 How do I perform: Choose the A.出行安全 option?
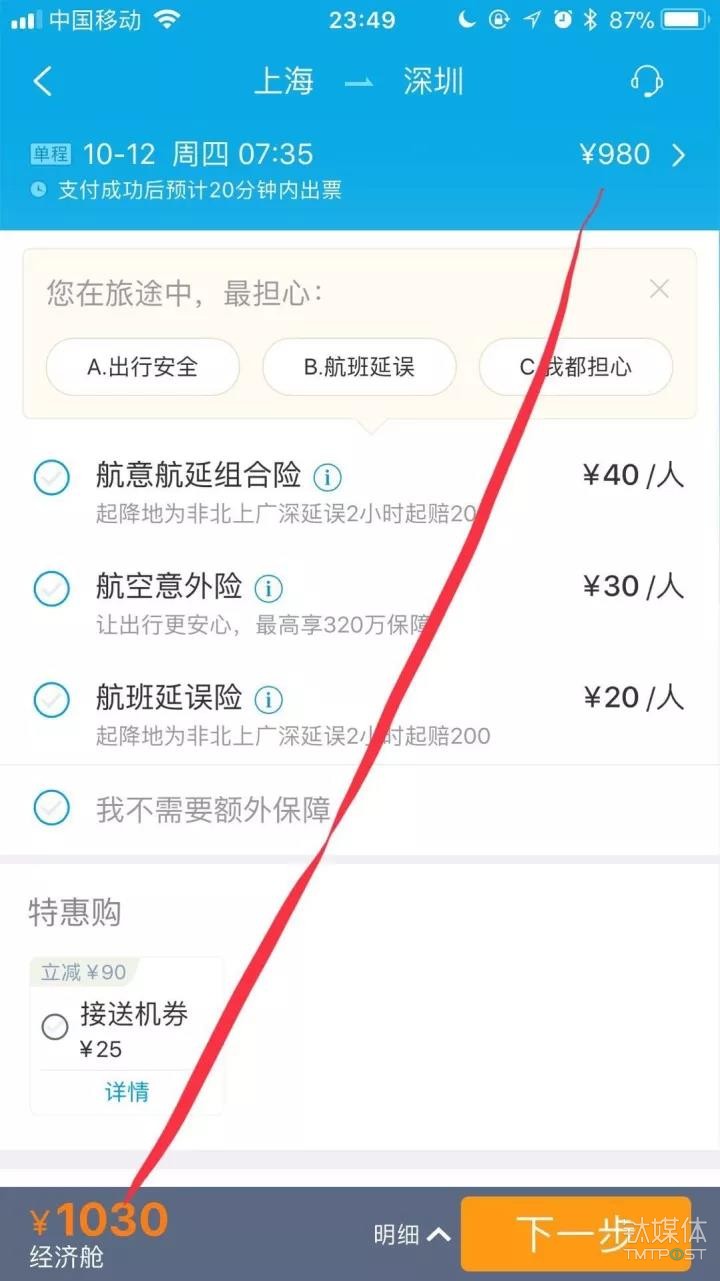(142, 367)
